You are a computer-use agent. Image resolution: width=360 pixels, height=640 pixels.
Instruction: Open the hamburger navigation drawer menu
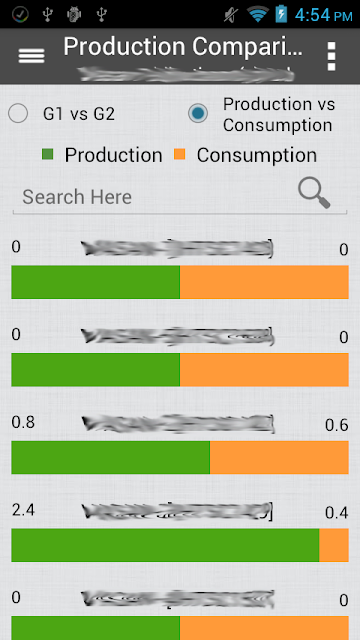pyautogui.click(x=31, y=56)
